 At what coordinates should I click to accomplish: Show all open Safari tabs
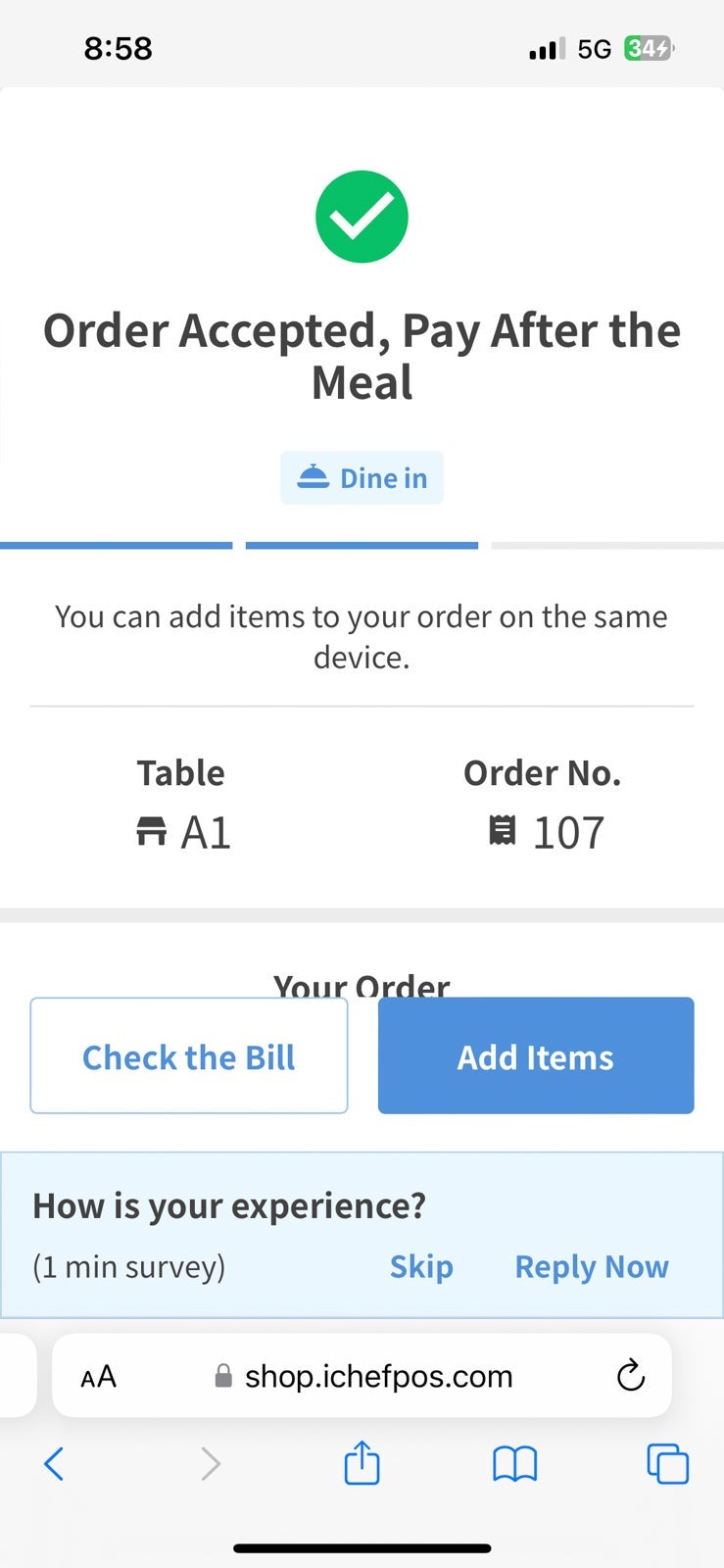coord(667,1464)
